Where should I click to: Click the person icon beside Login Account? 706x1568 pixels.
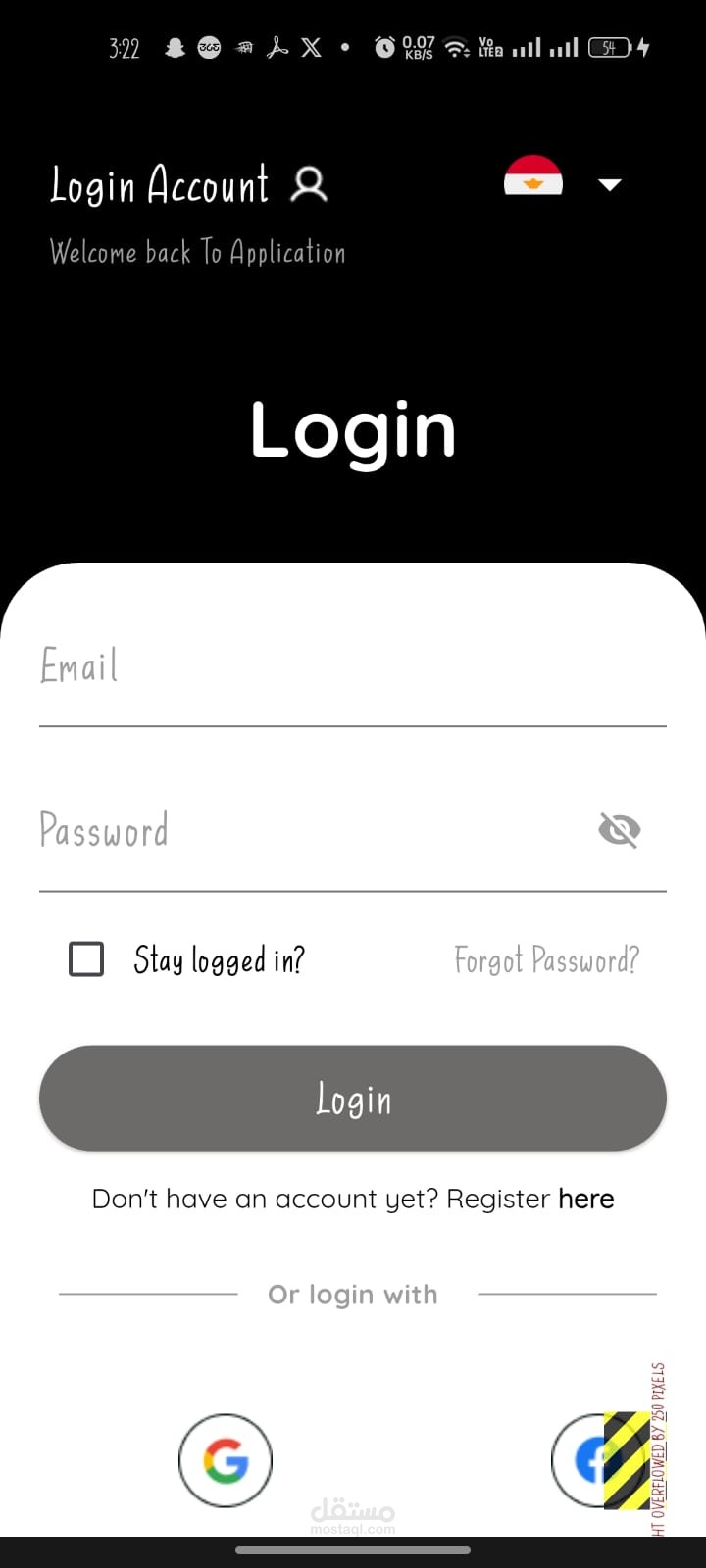[x=310, y=185]
